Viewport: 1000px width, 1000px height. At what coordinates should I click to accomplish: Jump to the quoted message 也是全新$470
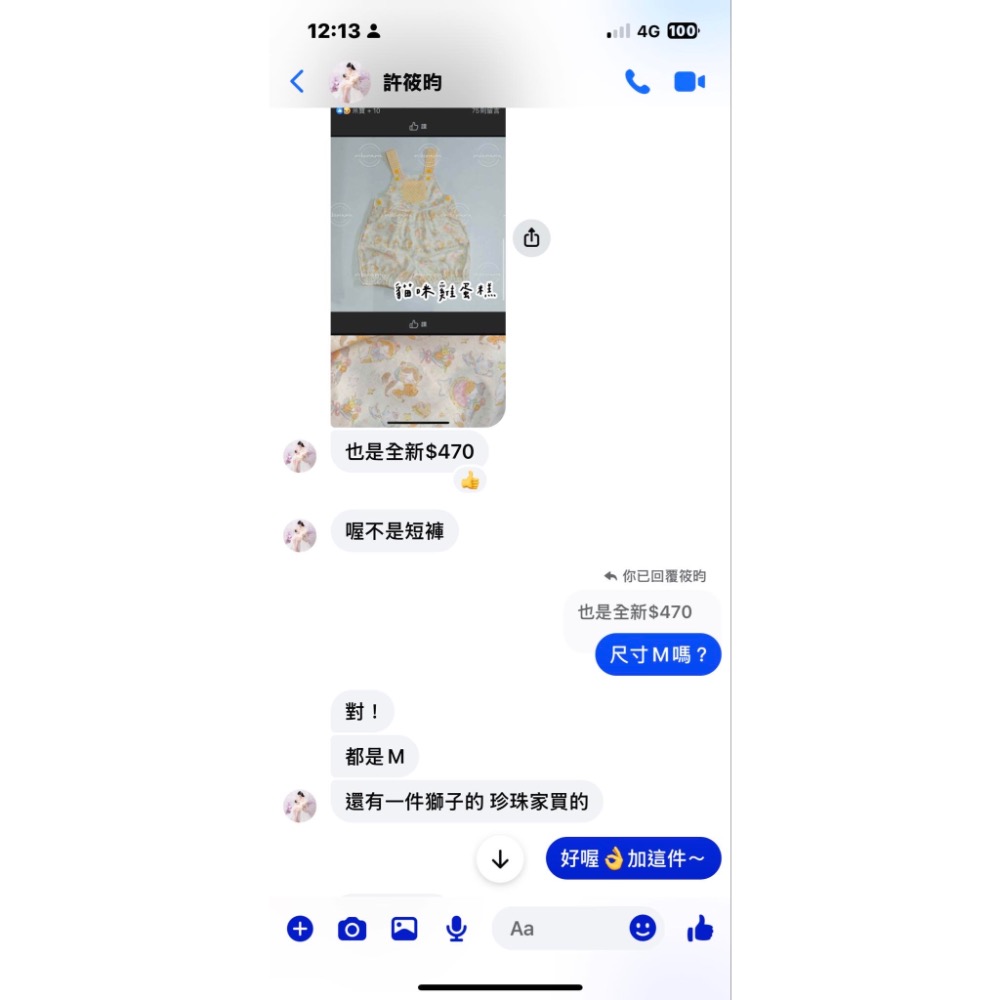[x=635, y=612]
